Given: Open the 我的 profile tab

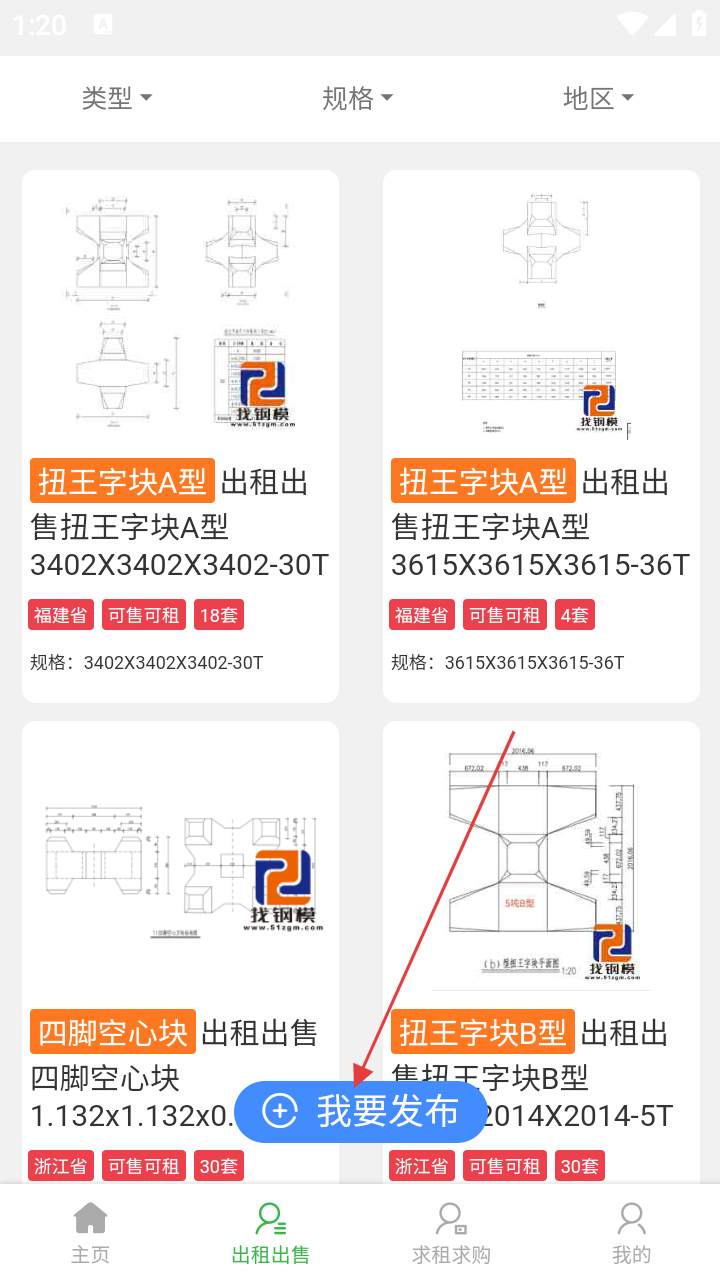Looking at the screenshot, I should (631, 1233).
